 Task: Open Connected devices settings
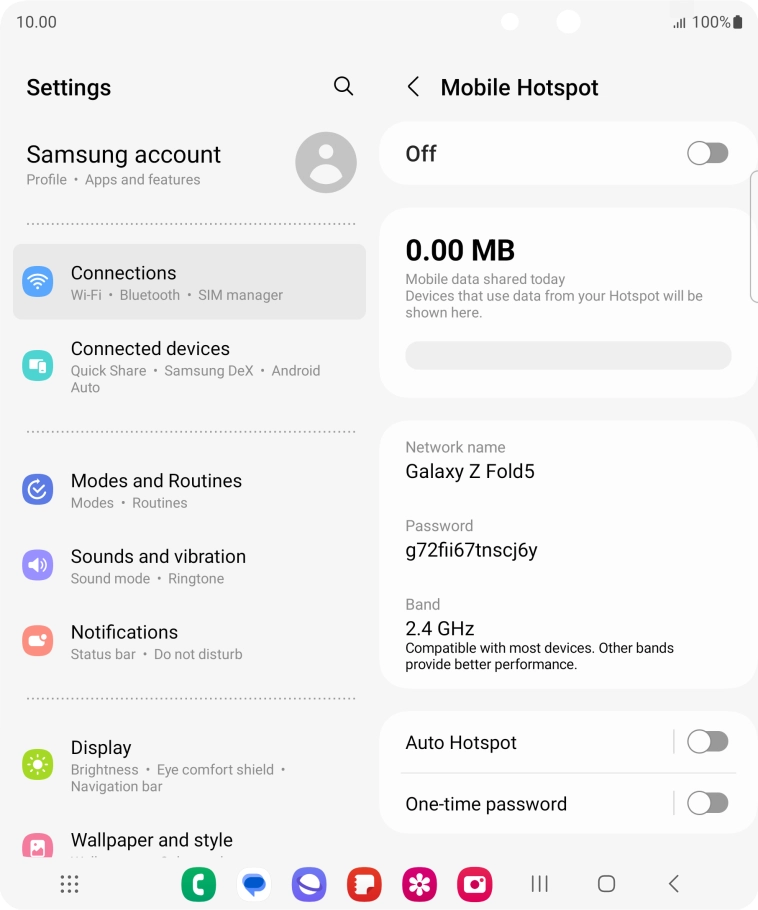[190, 365]
